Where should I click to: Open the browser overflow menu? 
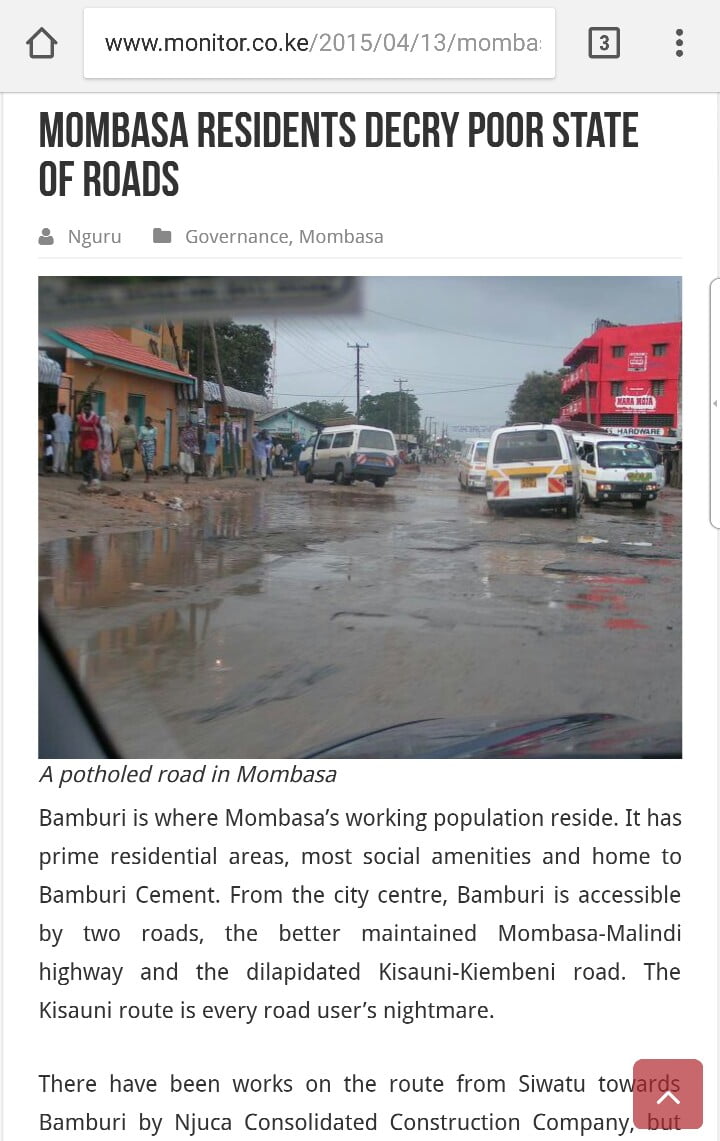tap(679, 43)
